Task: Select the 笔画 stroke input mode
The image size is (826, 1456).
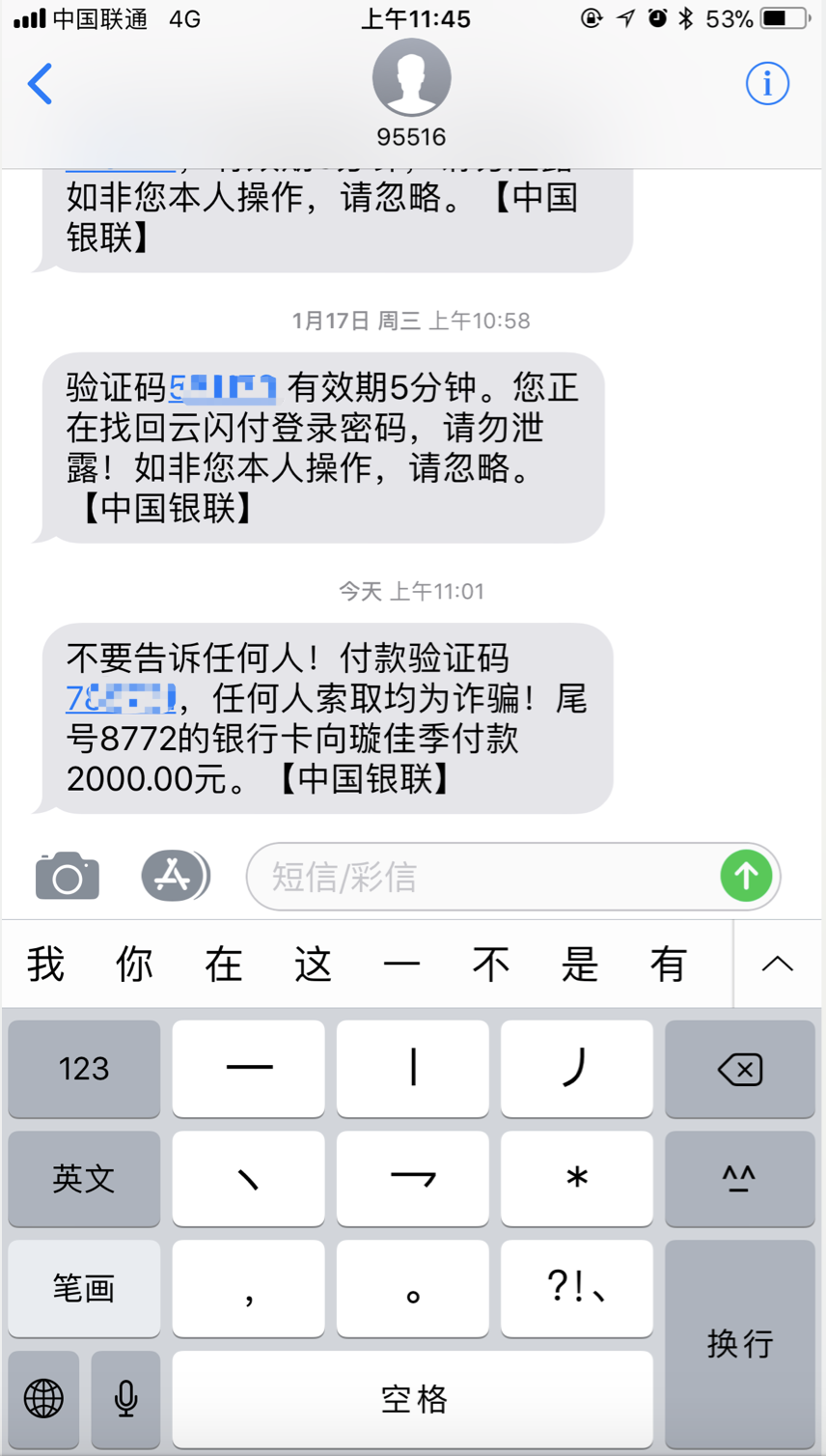Action: point(84,1288)
